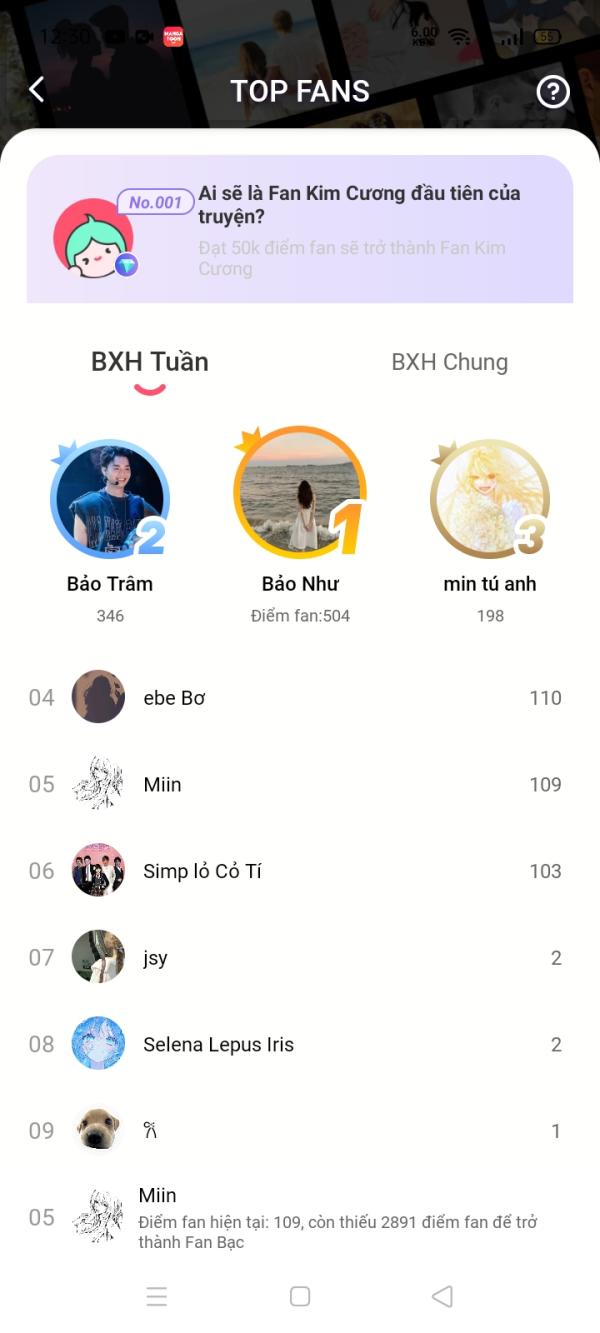Tap the system back navigation button
600x1333 pixels.
(x=442, y=1296)
